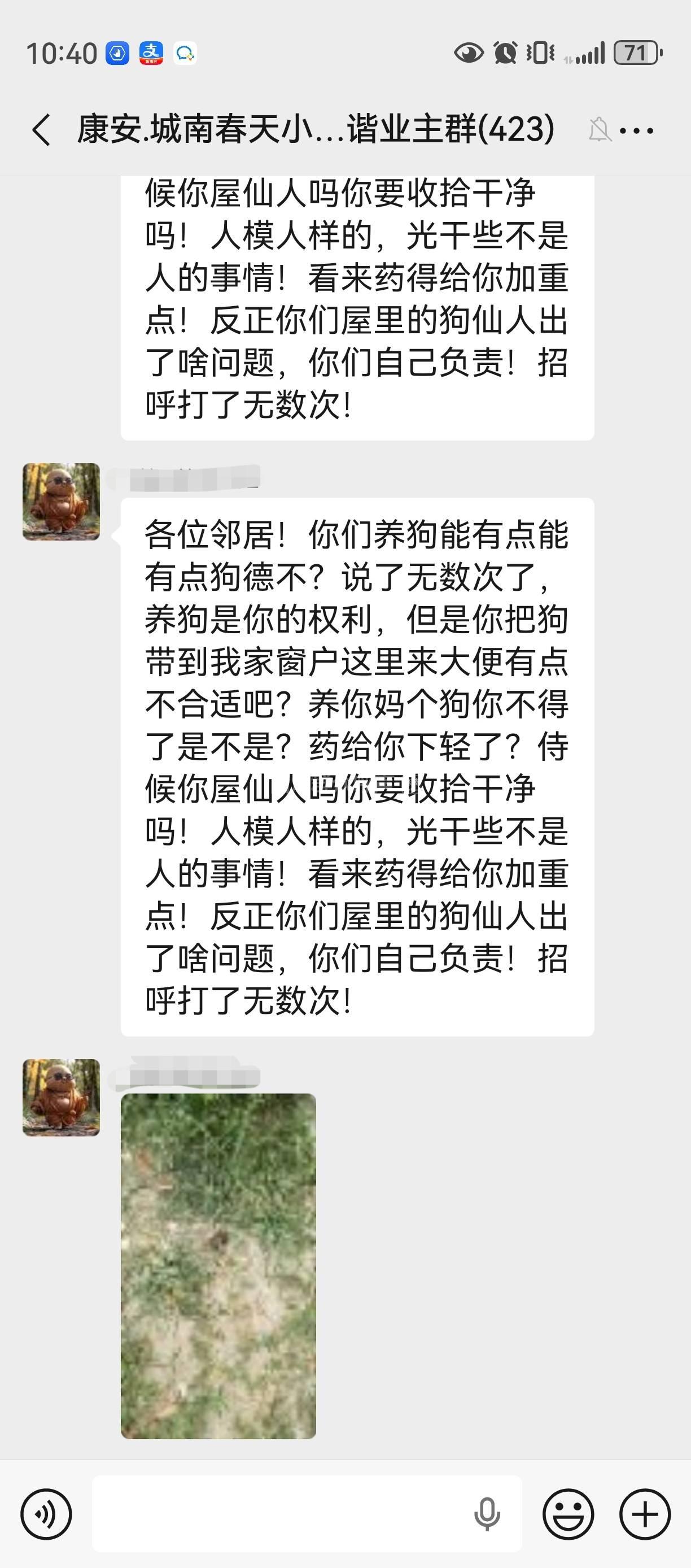
Task: Go back from the group chat
Action: point(41,130)
